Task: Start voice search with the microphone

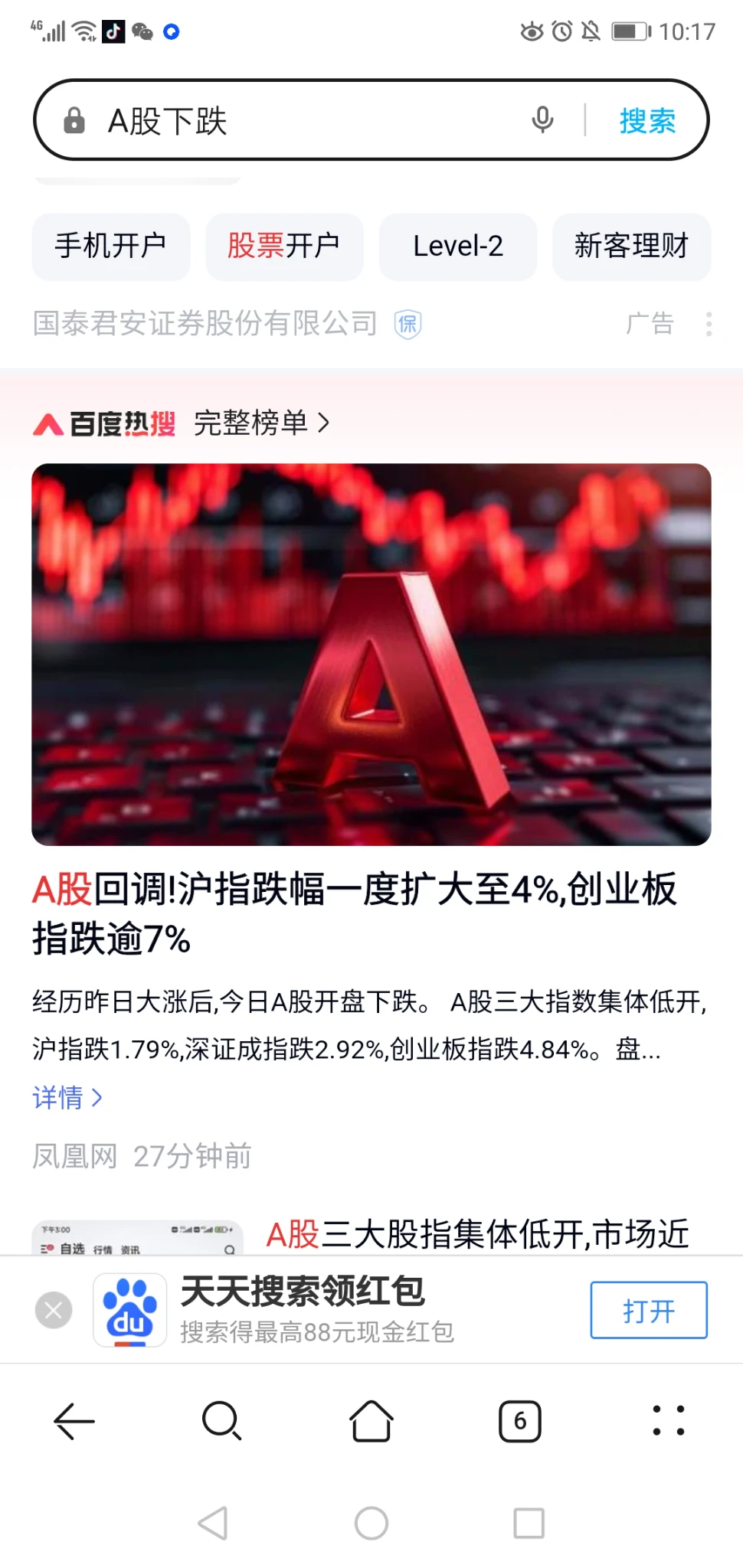Action: (x=542, y=120)
